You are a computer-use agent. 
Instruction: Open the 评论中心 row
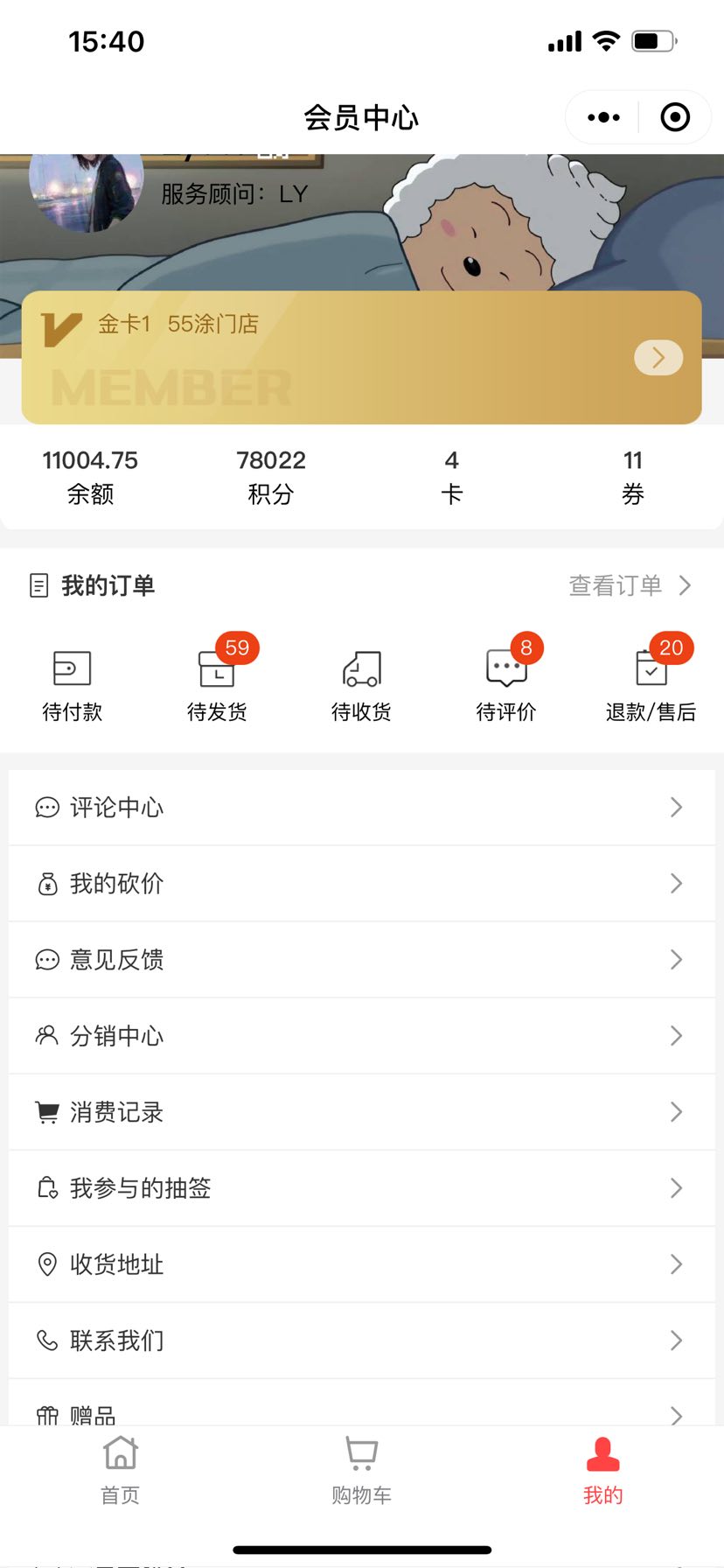[x=362, y=808]
